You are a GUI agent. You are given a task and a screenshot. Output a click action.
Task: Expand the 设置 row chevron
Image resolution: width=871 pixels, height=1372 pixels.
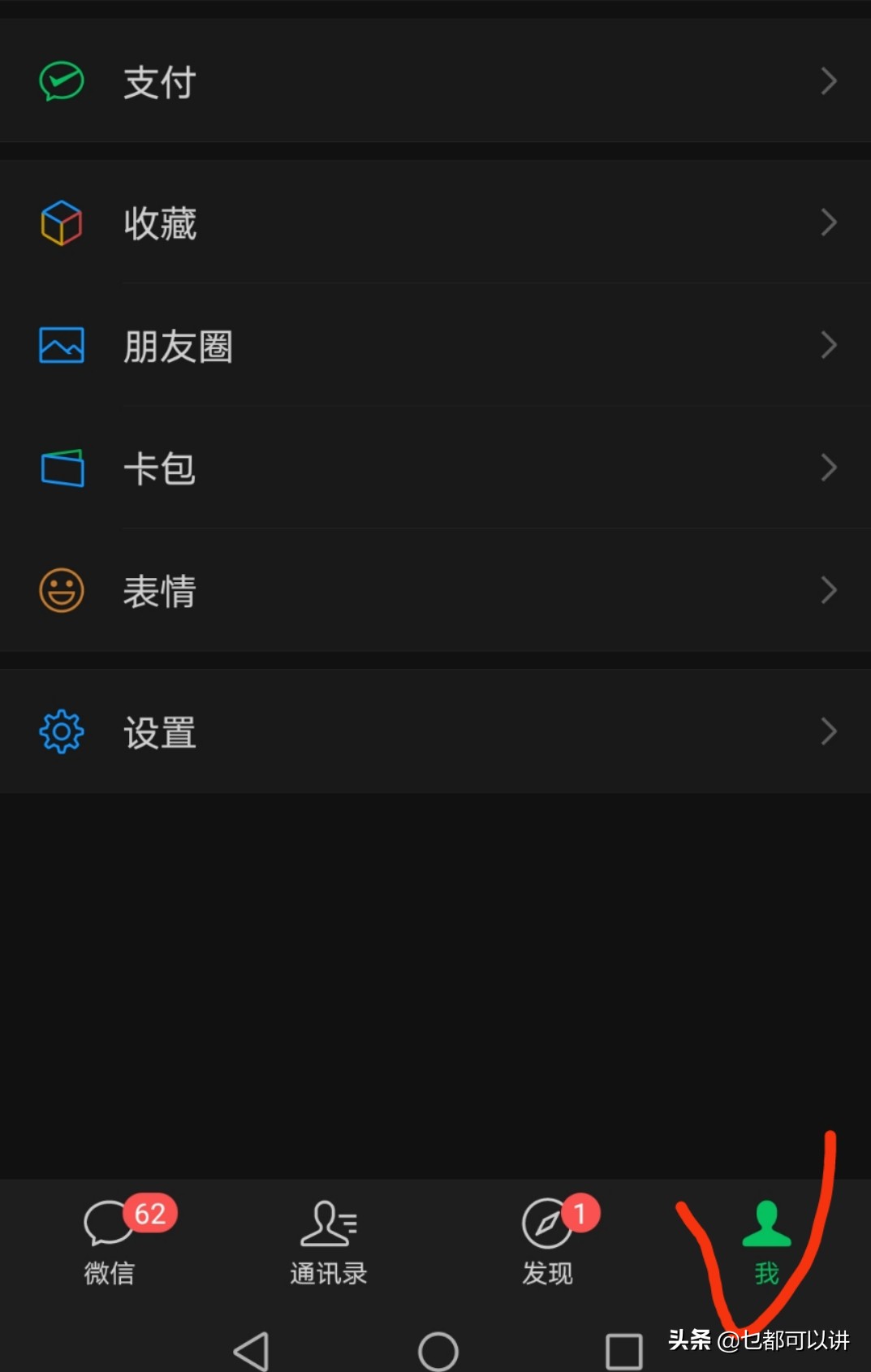click(828, 731)
